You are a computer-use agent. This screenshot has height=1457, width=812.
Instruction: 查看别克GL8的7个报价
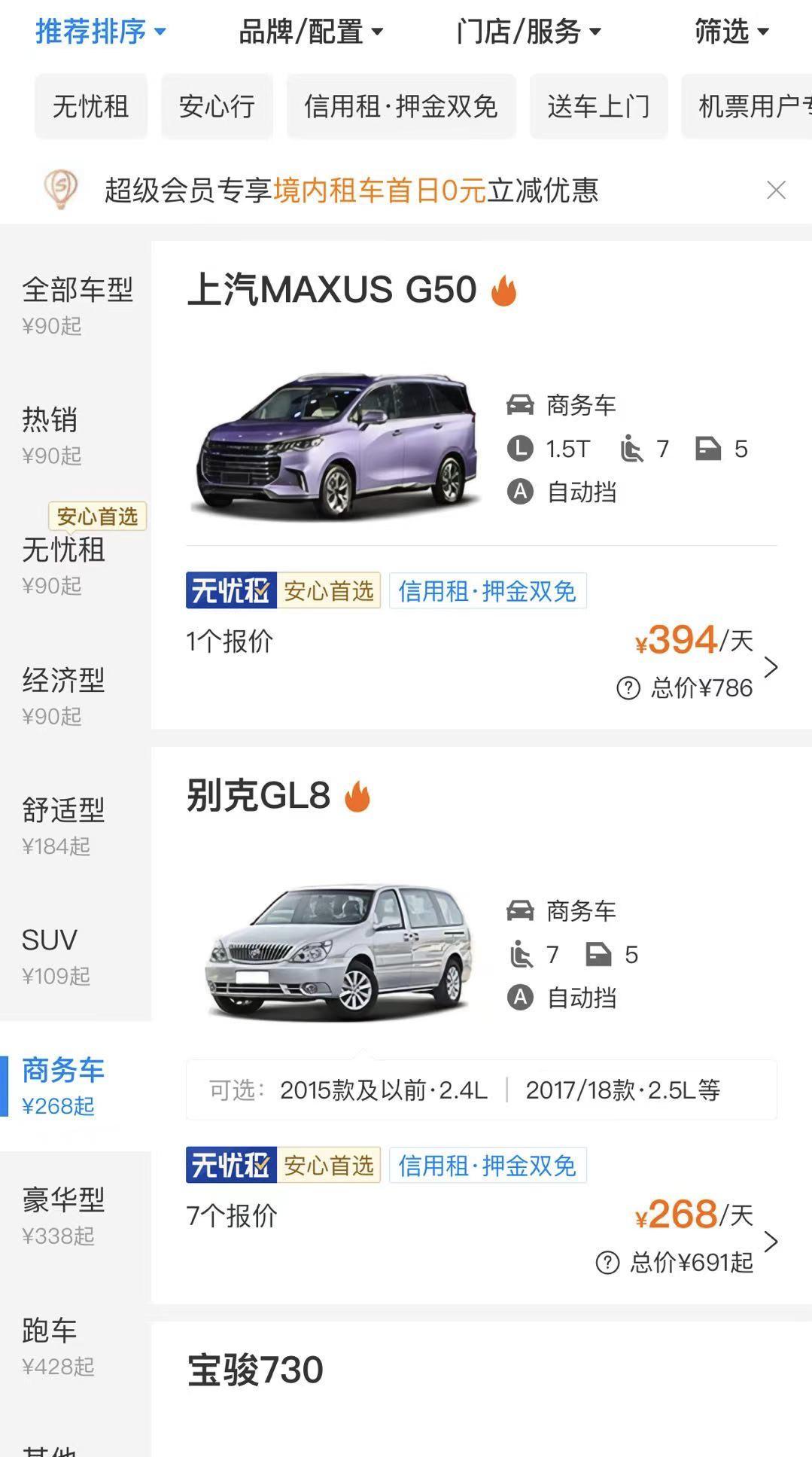231,1215
